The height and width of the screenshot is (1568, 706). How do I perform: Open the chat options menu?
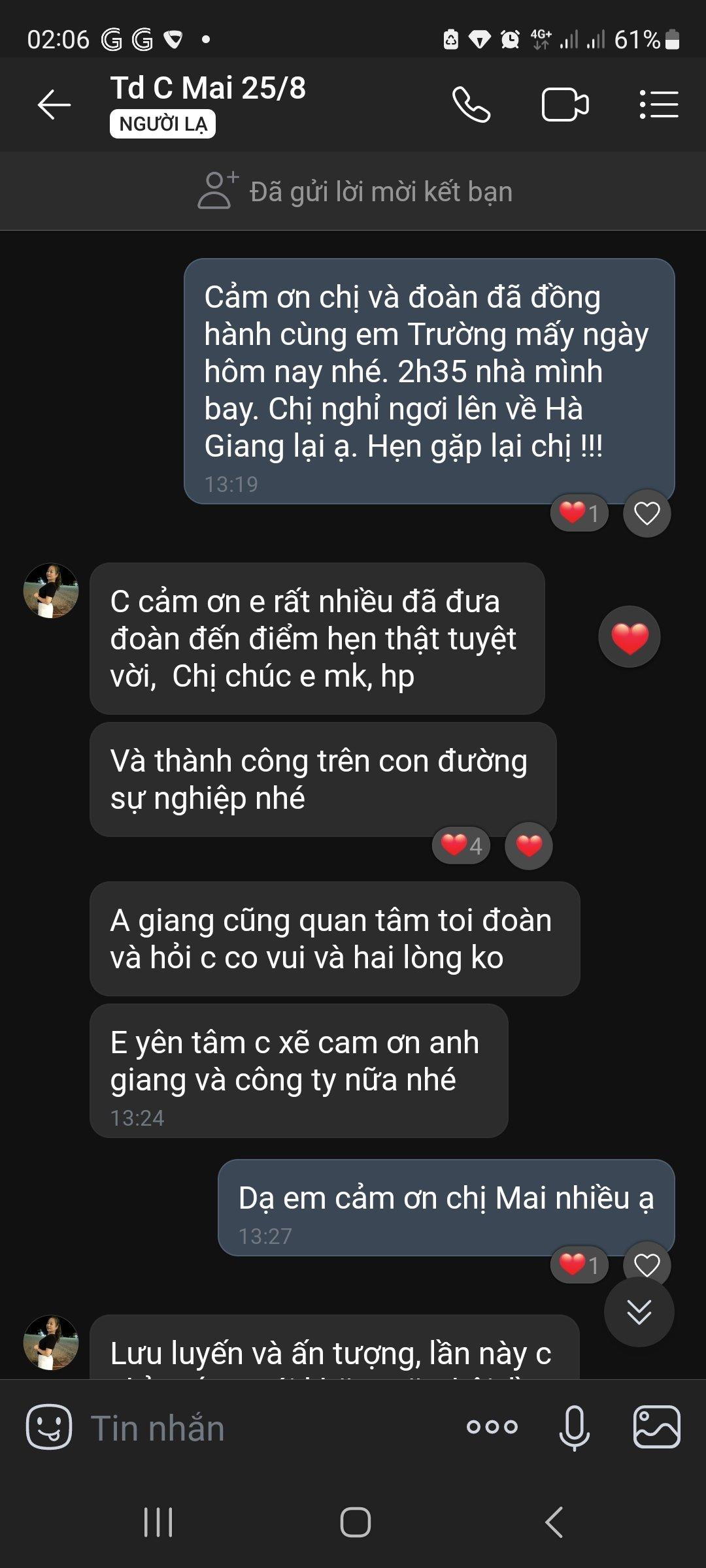[658, 105]
